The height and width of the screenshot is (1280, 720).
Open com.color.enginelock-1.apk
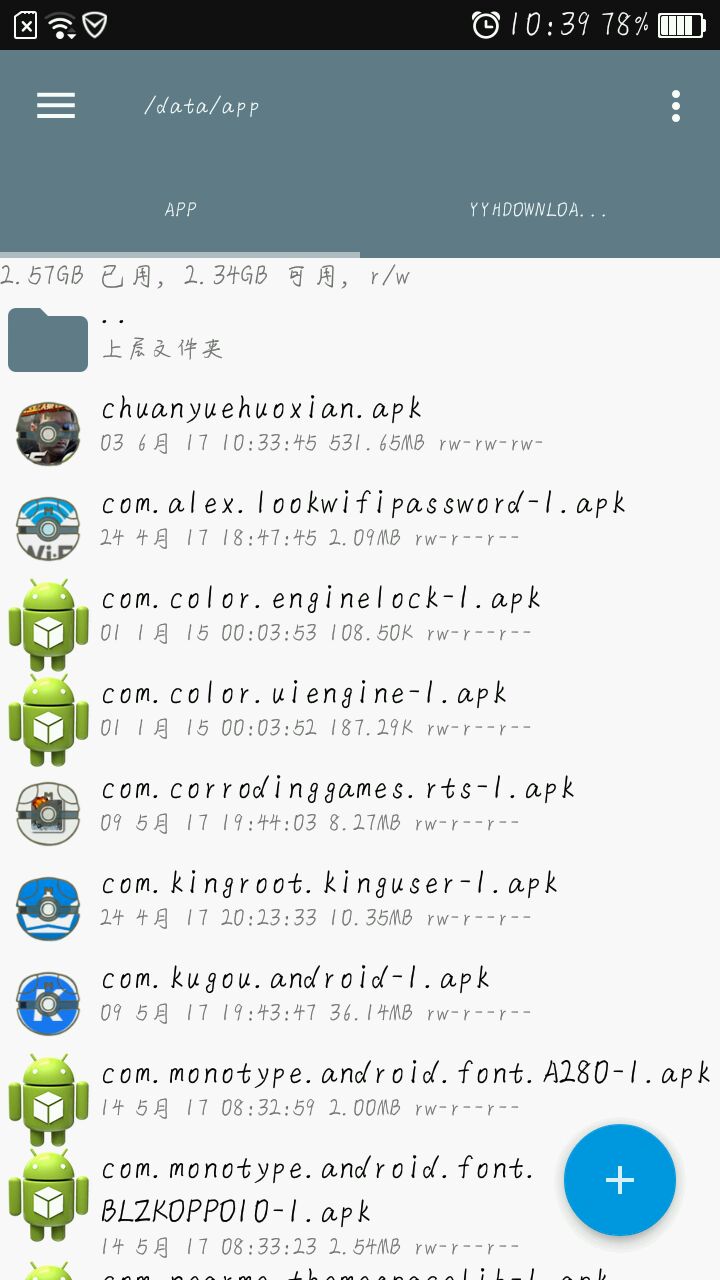[320, 613]
